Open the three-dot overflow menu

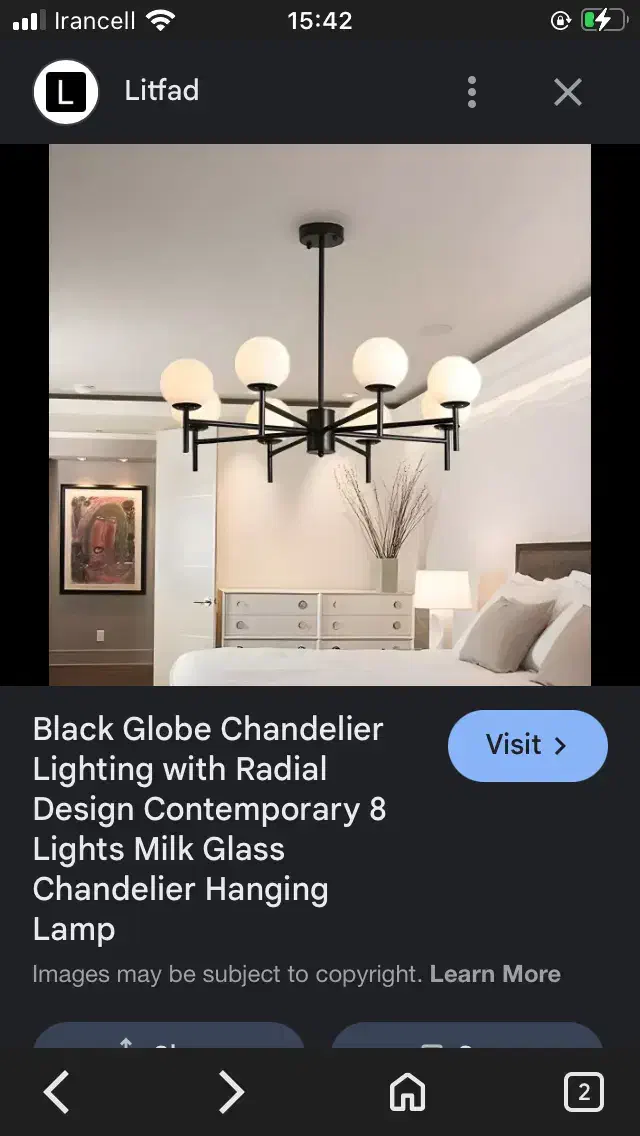pyautogui.click(x=472, y=92)
